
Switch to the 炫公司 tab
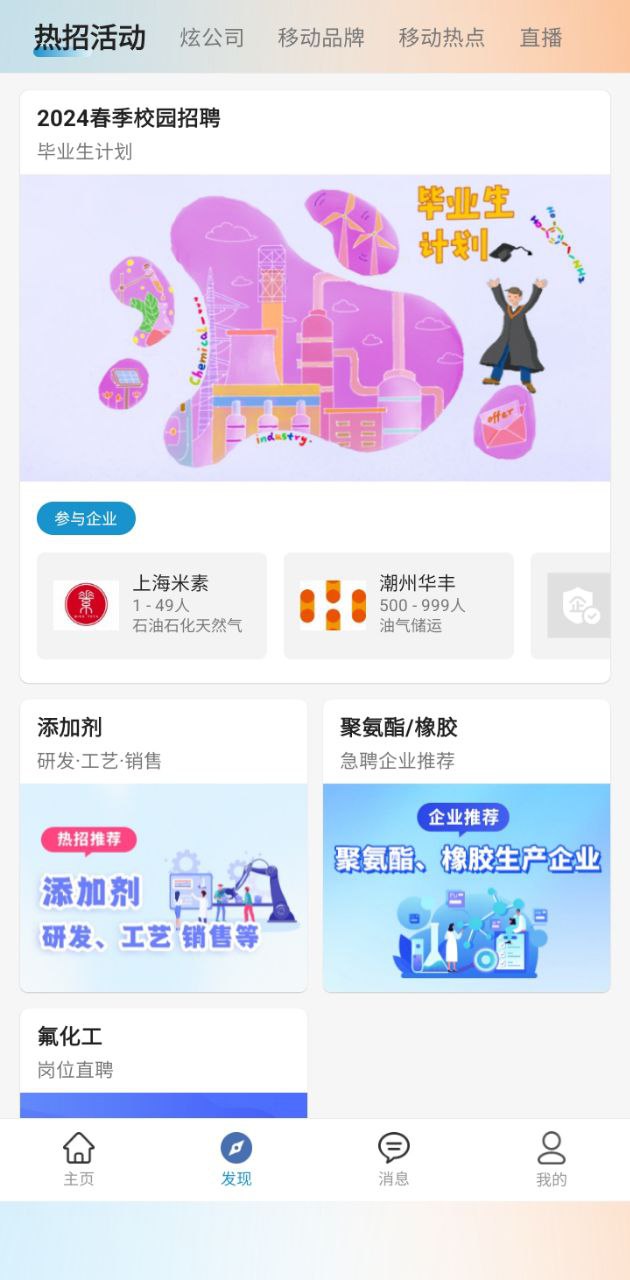[x=212, y=38]
